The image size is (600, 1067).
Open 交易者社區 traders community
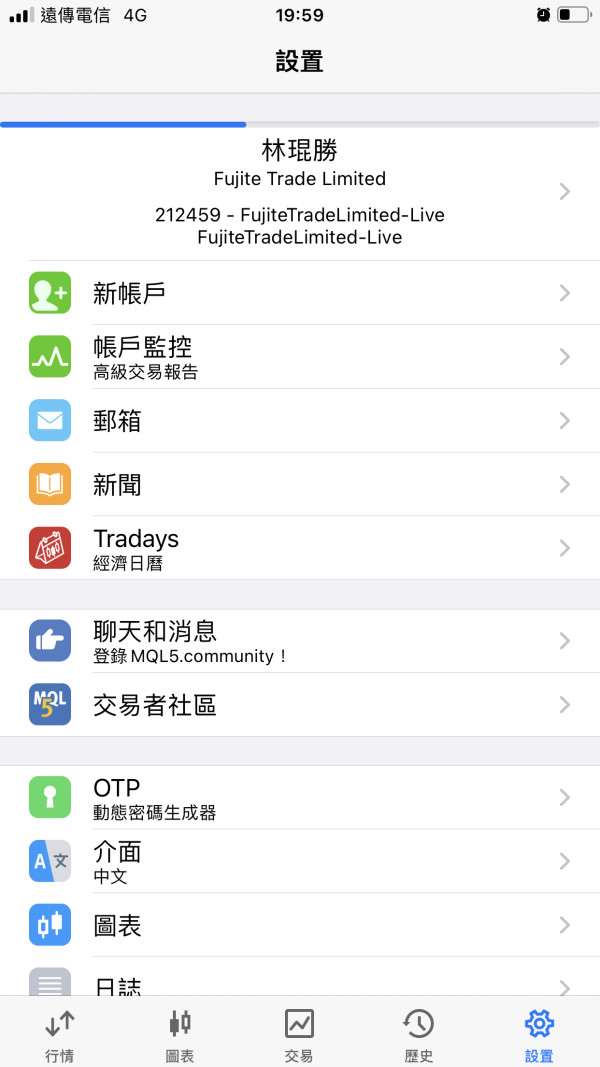point(300,704)
